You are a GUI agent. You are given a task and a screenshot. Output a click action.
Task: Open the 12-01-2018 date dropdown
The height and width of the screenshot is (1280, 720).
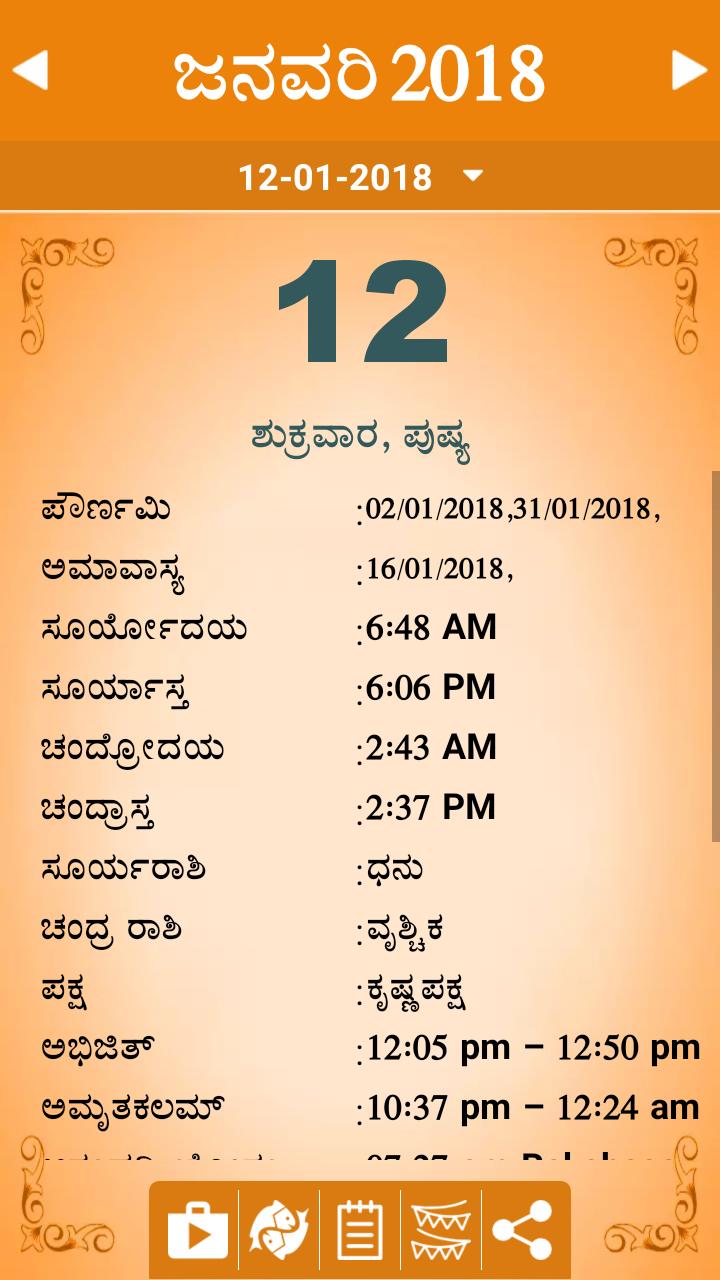(x=360, y=177)
